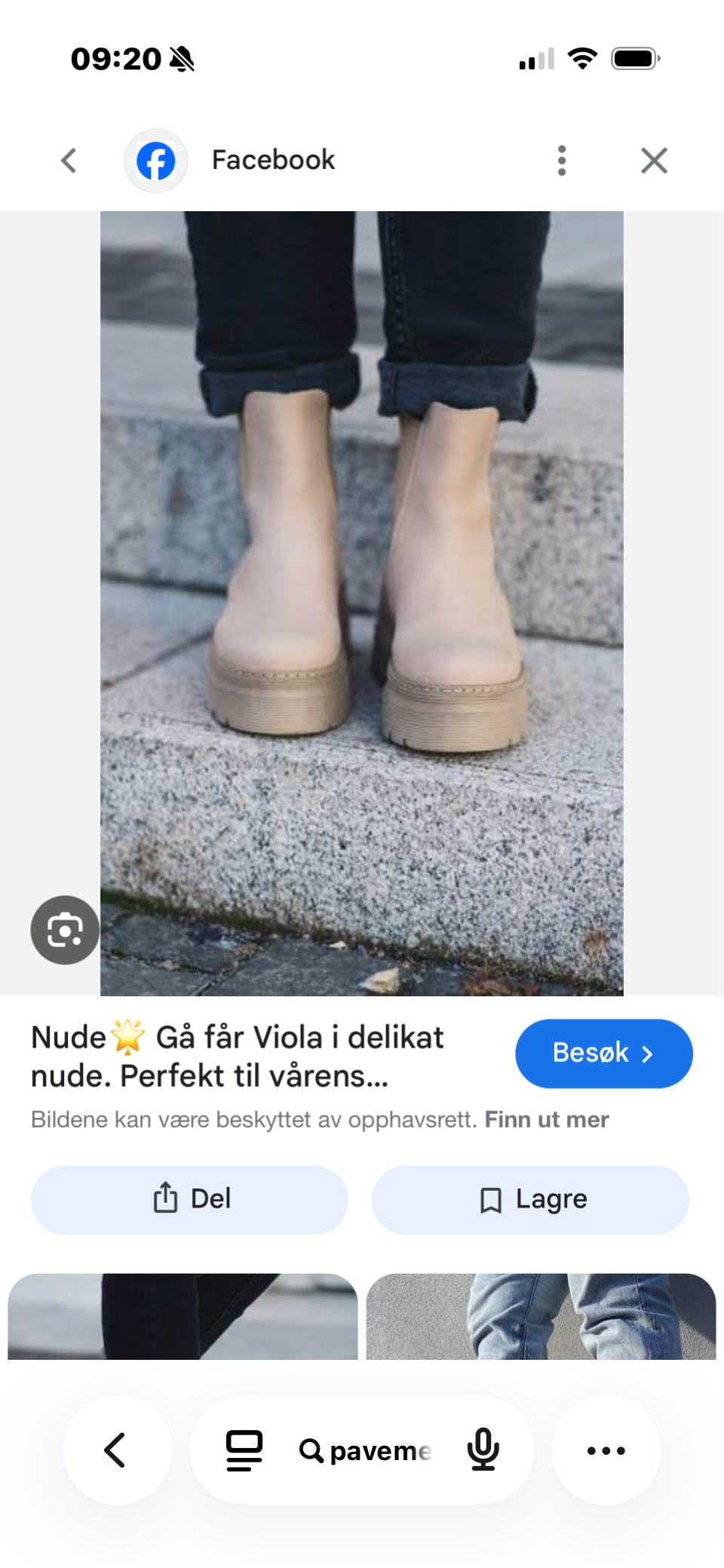
Task: Open Finn ut mer link
Action: click(548, 1119)
